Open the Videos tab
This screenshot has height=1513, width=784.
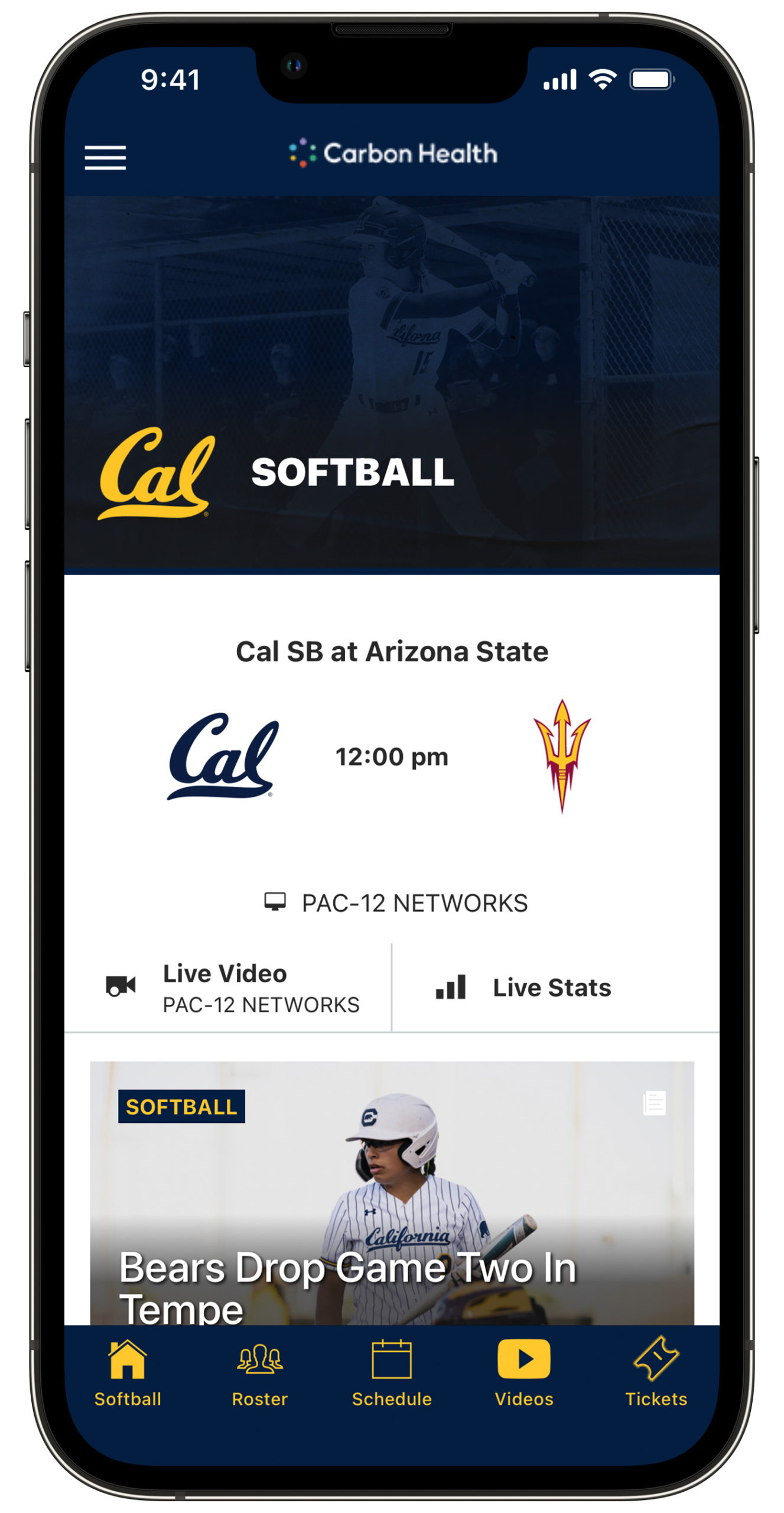(524, 1374)
